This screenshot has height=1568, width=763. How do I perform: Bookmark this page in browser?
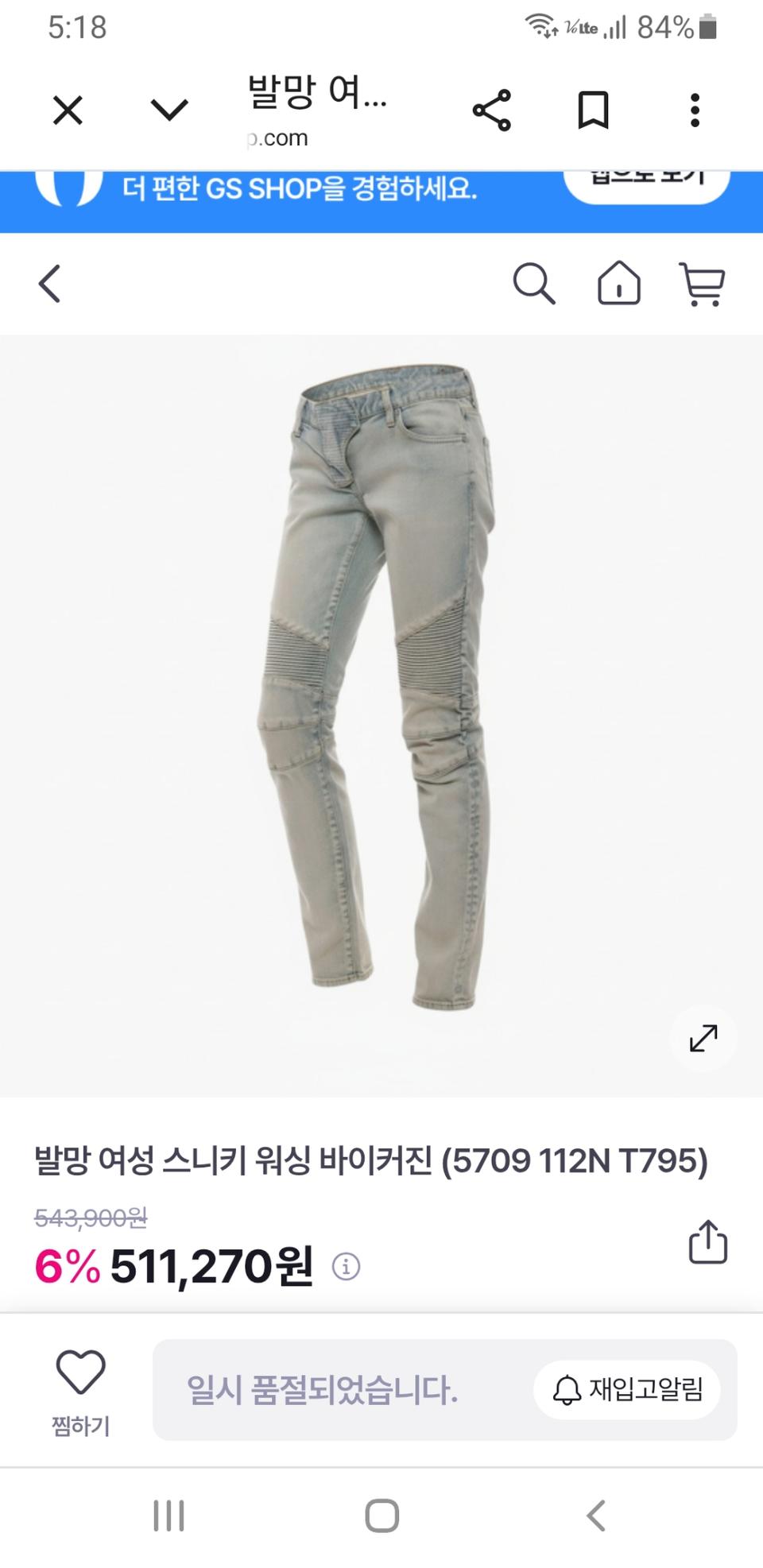pos(593,110)
